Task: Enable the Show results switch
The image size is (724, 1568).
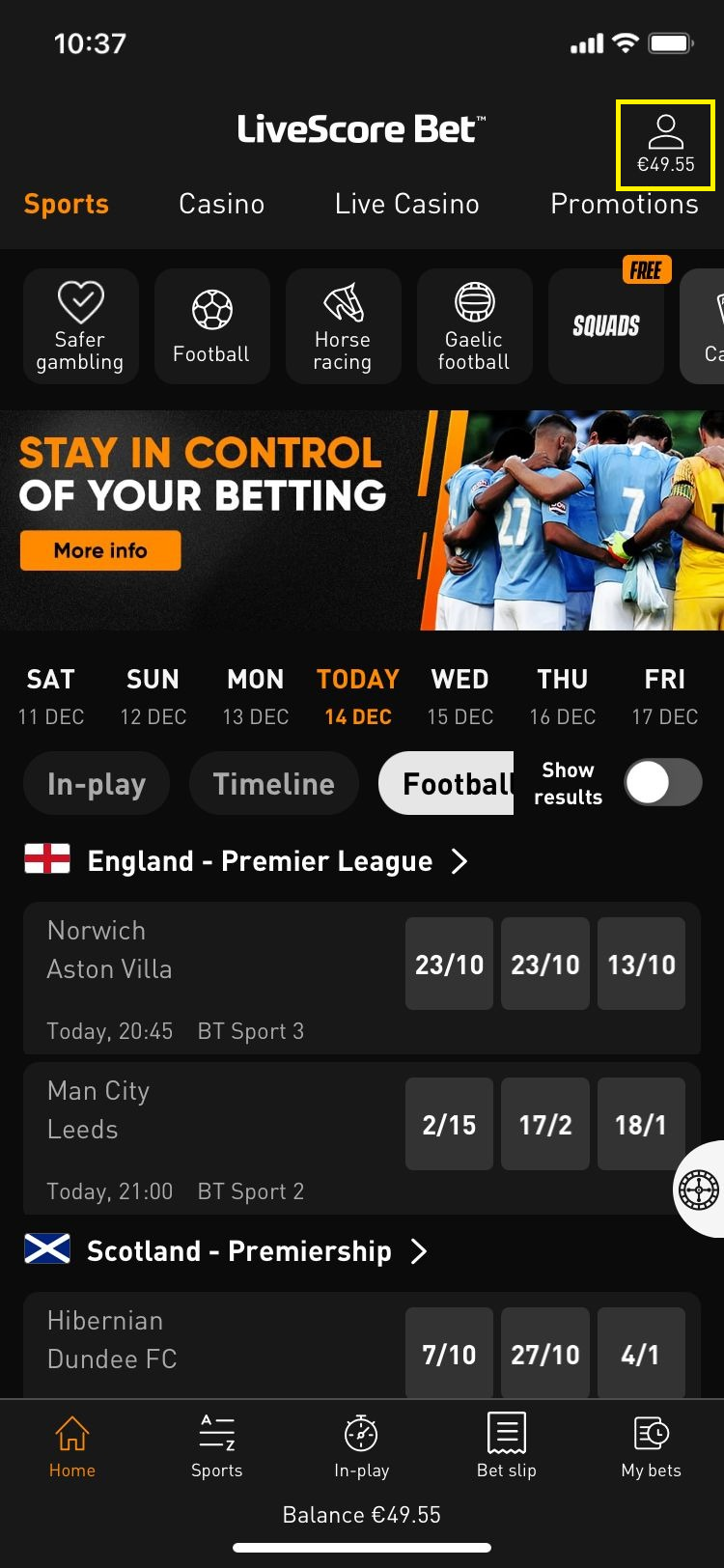Action: [662, 782]
